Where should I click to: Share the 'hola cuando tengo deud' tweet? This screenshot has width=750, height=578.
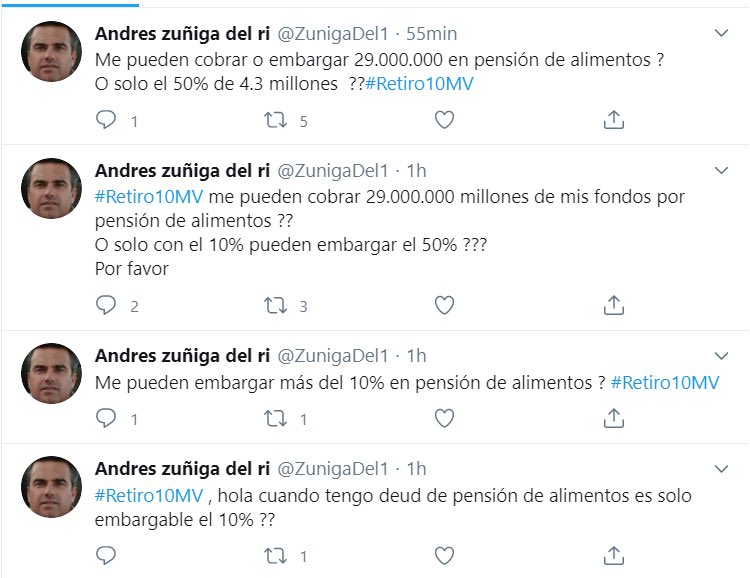(614, 555)
